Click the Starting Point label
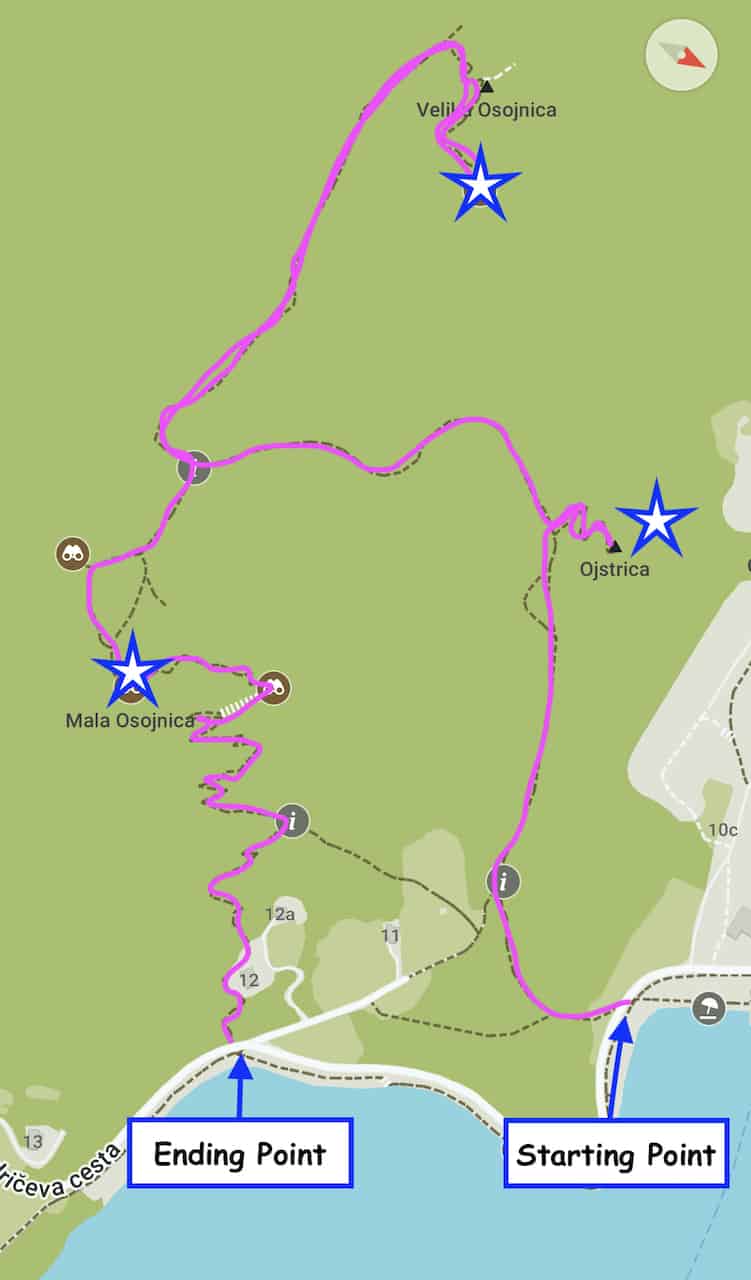This screenshot has height=1280, width=751. tap(613, 1153)
